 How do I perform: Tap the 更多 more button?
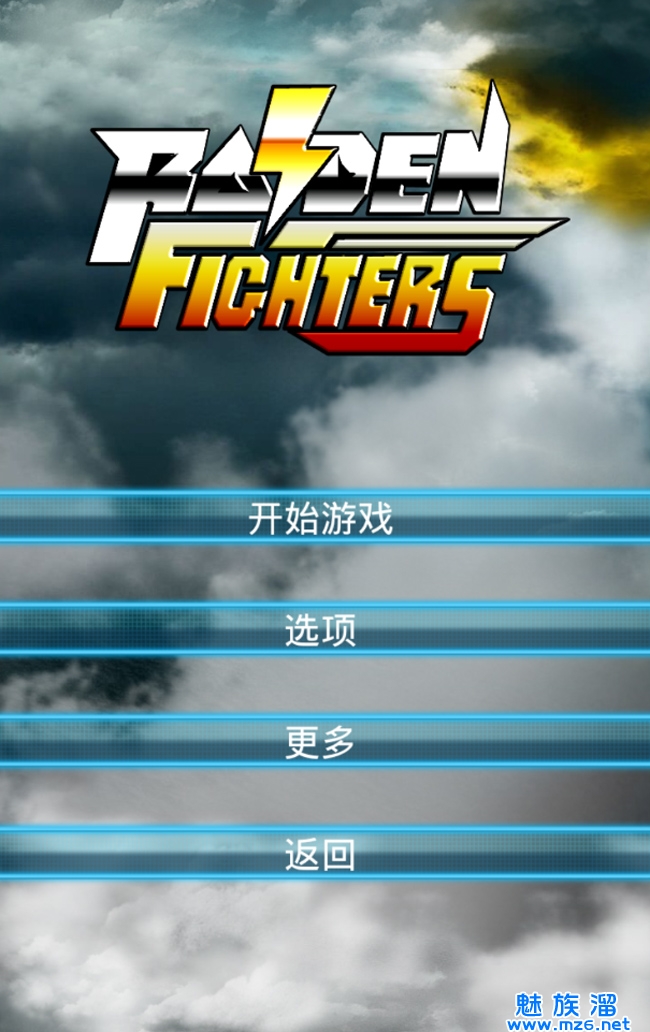point(321,742)
